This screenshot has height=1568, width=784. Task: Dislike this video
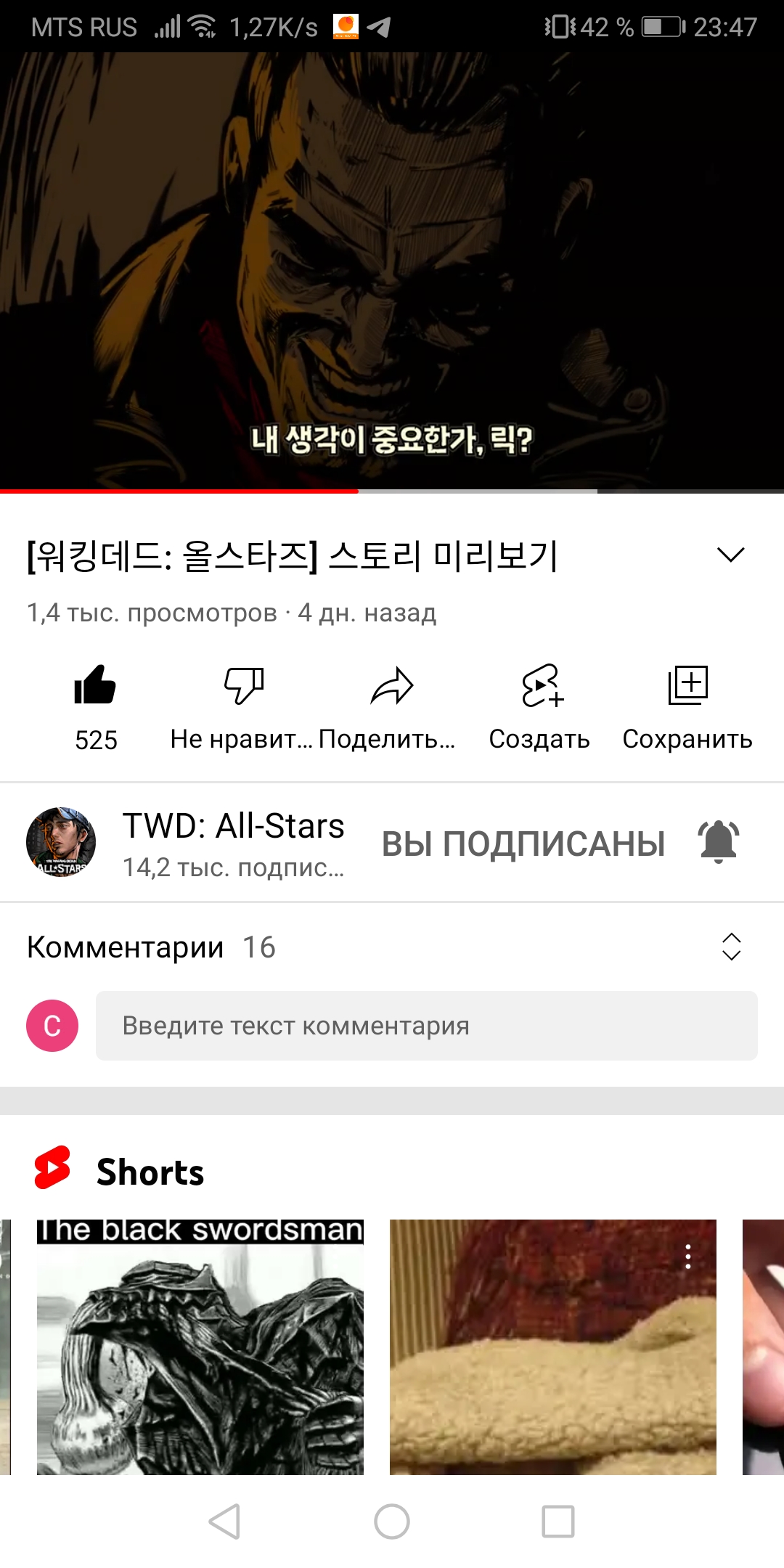tap(243, 686)
